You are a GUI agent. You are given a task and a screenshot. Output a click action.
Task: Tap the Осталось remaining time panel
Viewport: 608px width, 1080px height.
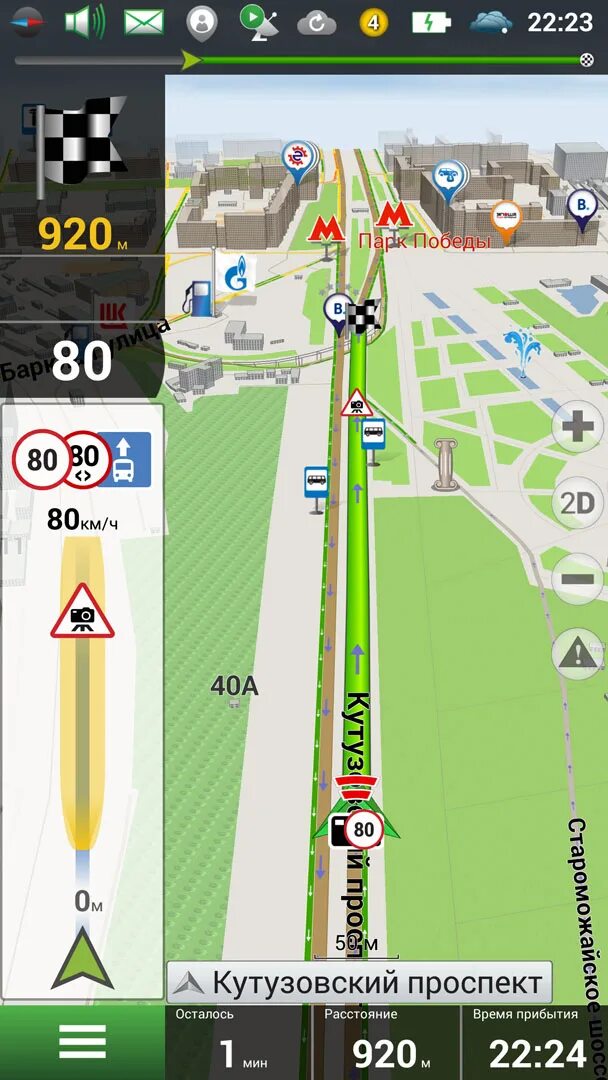pyautogui.click(x=232, y=1042)
